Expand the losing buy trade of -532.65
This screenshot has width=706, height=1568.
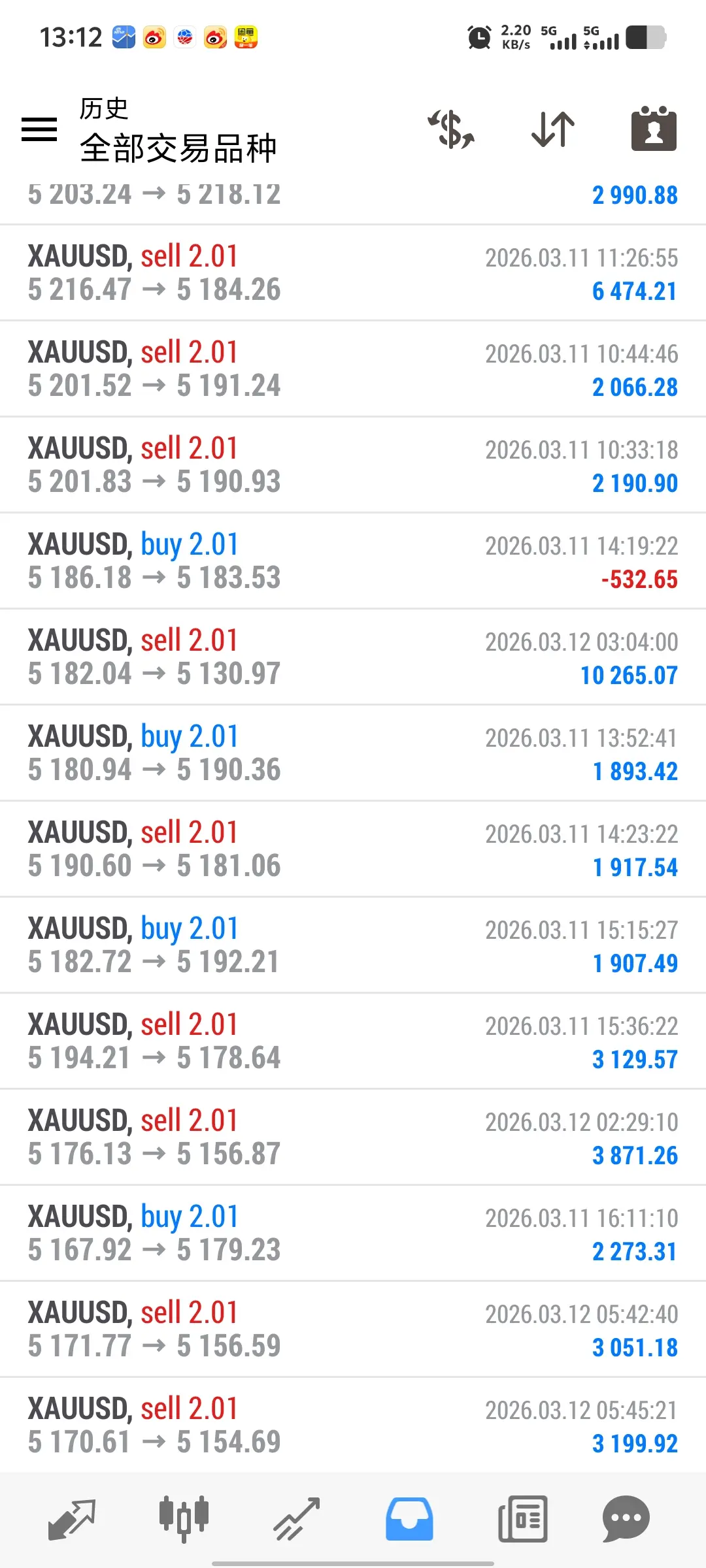click(x=353, y=561)
